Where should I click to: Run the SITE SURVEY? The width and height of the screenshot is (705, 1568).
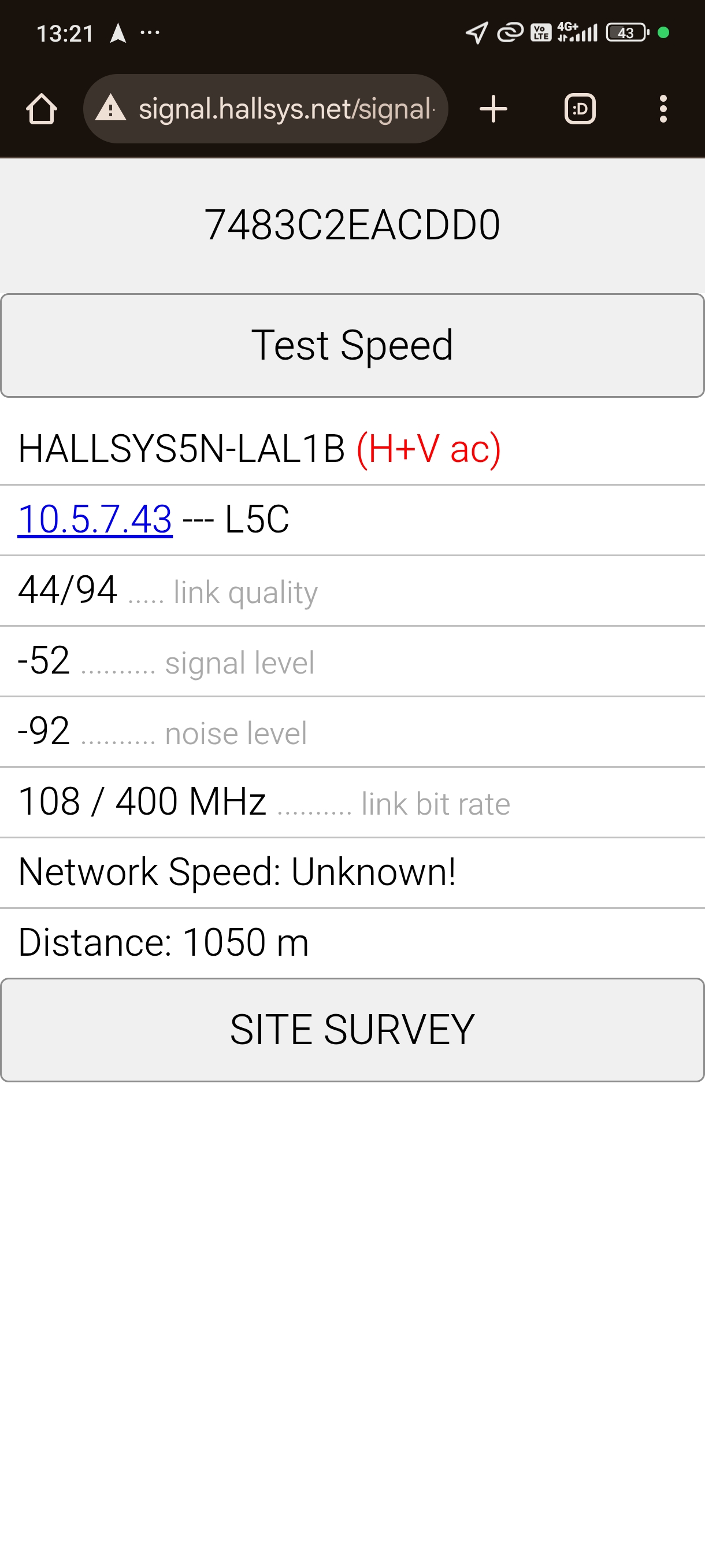352,1030
